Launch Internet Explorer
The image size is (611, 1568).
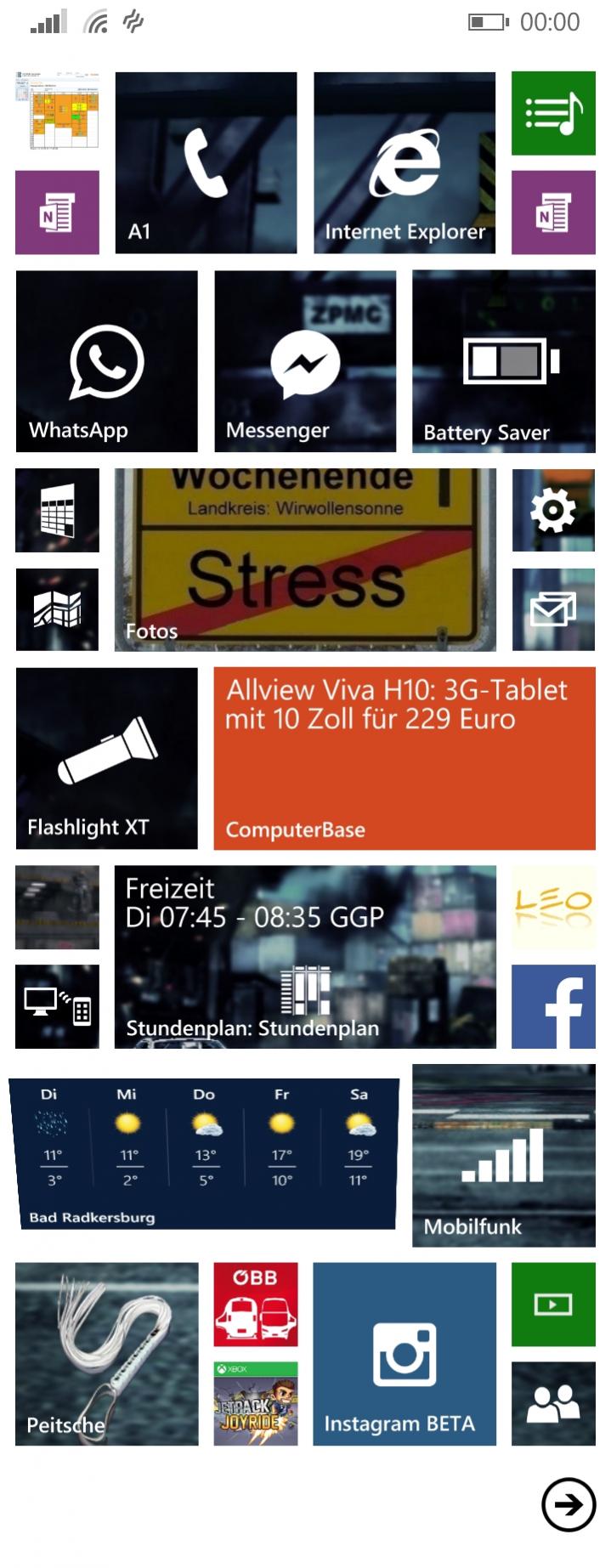pos(405,162)
